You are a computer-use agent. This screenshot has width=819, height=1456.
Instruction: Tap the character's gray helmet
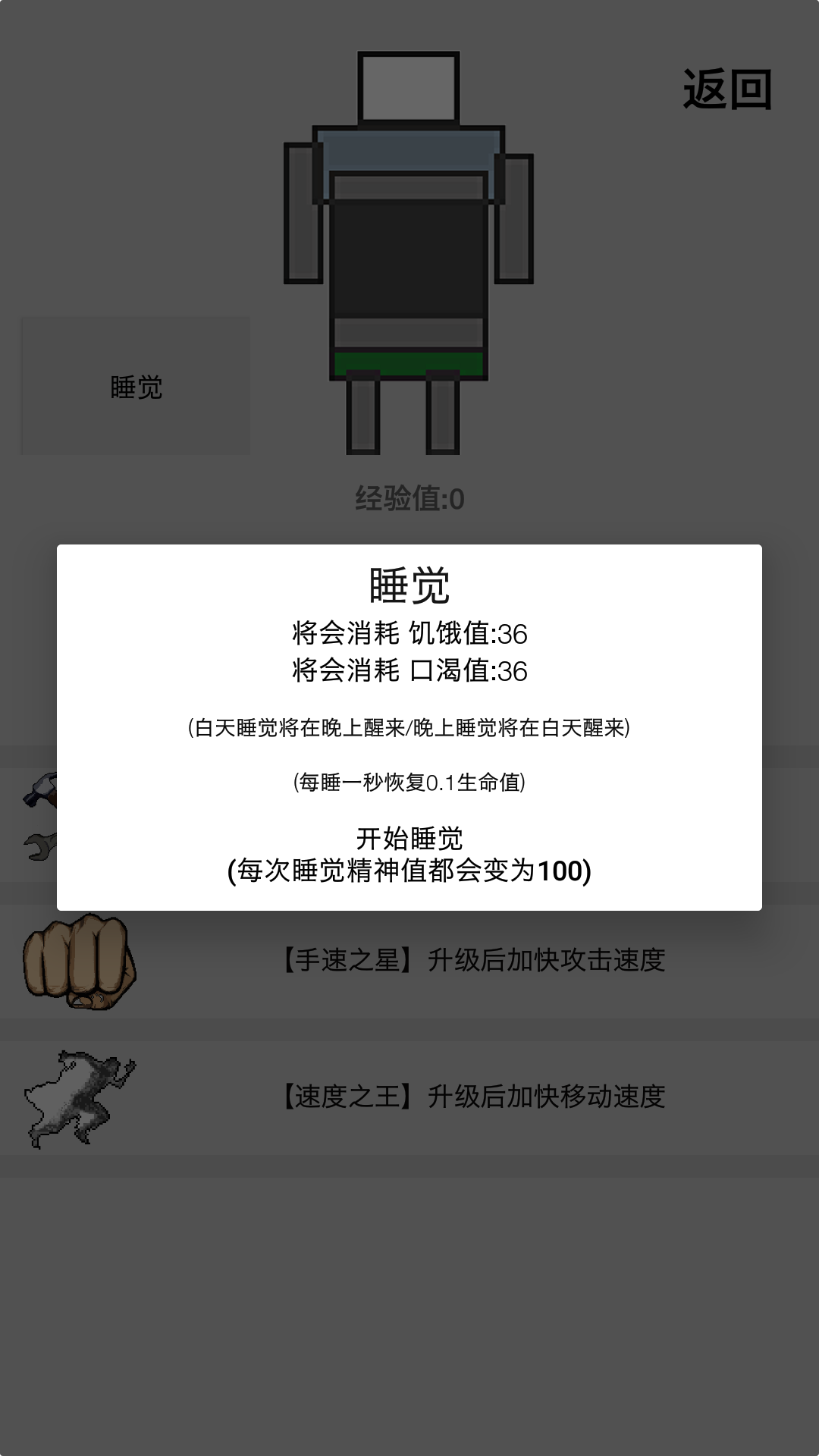[408, 87]
